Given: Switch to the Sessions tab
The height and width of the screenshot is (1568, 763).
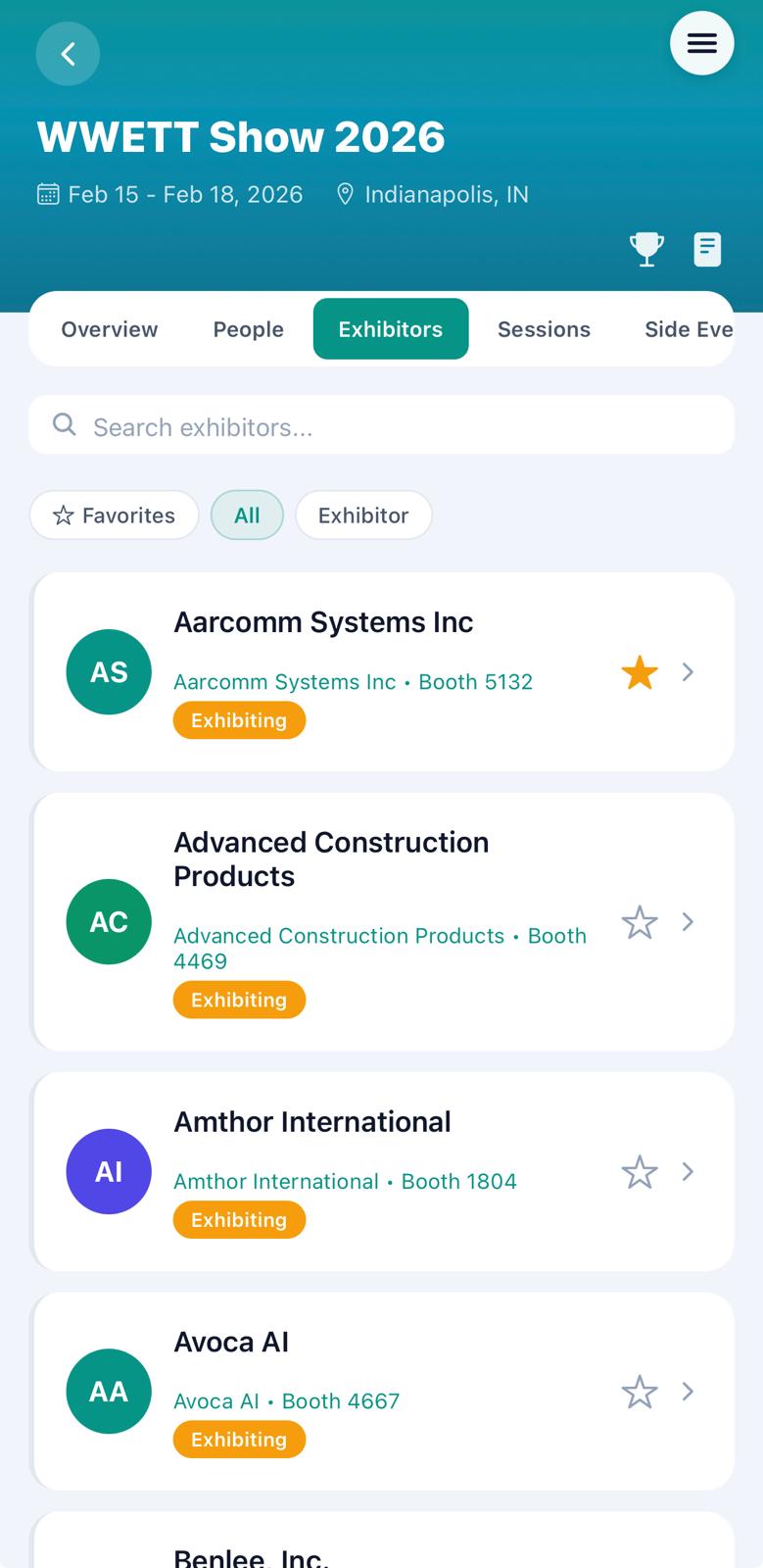Looking at the screenshot, I should coord(544,329).
